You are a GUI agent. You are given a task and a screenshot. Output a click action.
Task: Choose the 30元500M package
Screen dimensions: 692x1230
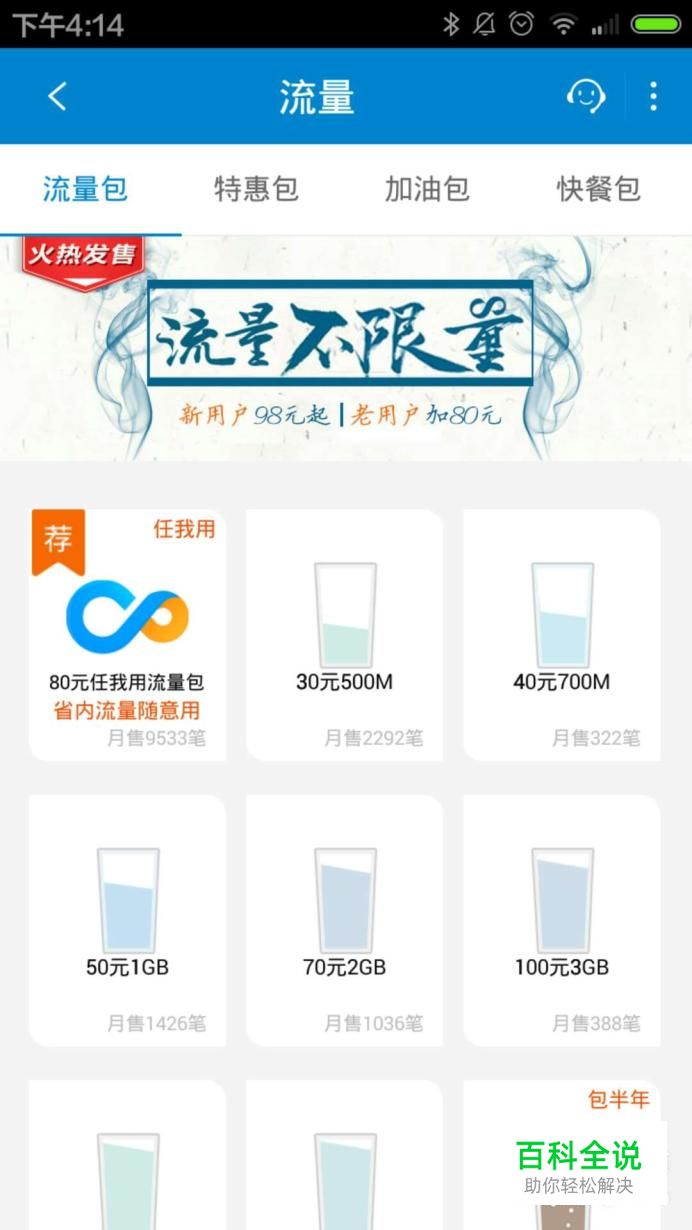coord(344,635)
